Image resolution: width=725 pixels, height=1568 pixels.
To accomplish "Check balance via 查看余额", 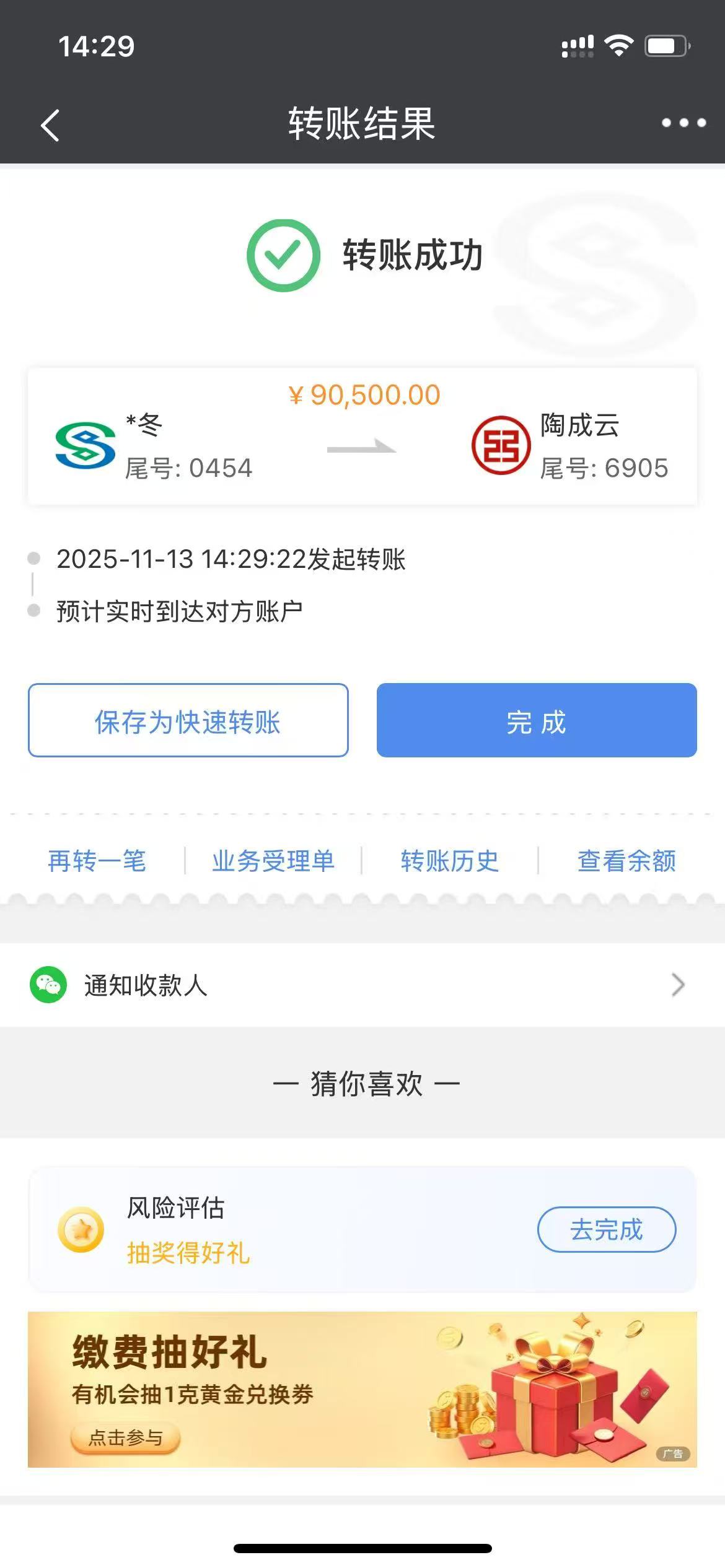I will 626,861.
